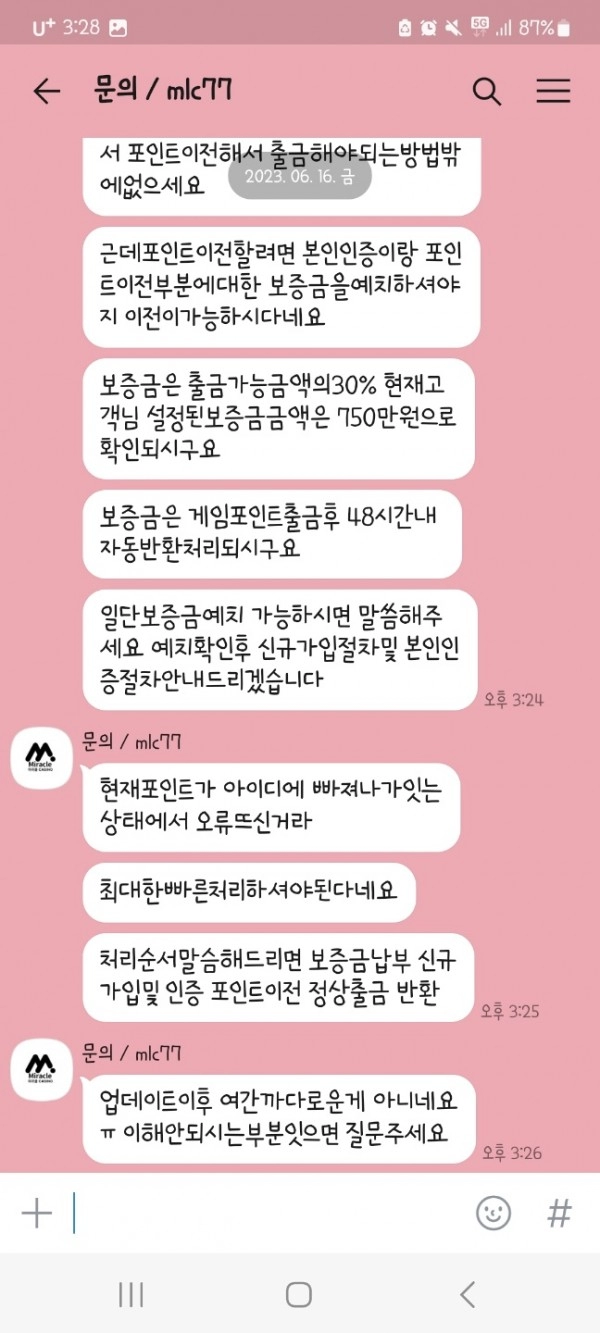This screenshot has width=600, height=1333.
Task: Open the chat room hamburger menu
Action: tap(553, 92)
